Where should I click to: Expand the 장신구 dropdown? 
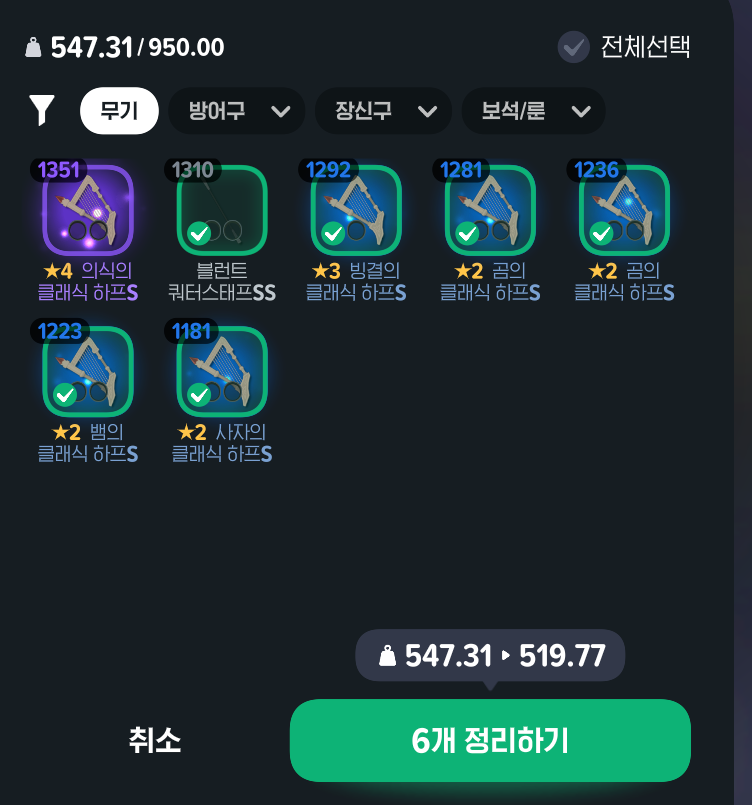(383, 110)
